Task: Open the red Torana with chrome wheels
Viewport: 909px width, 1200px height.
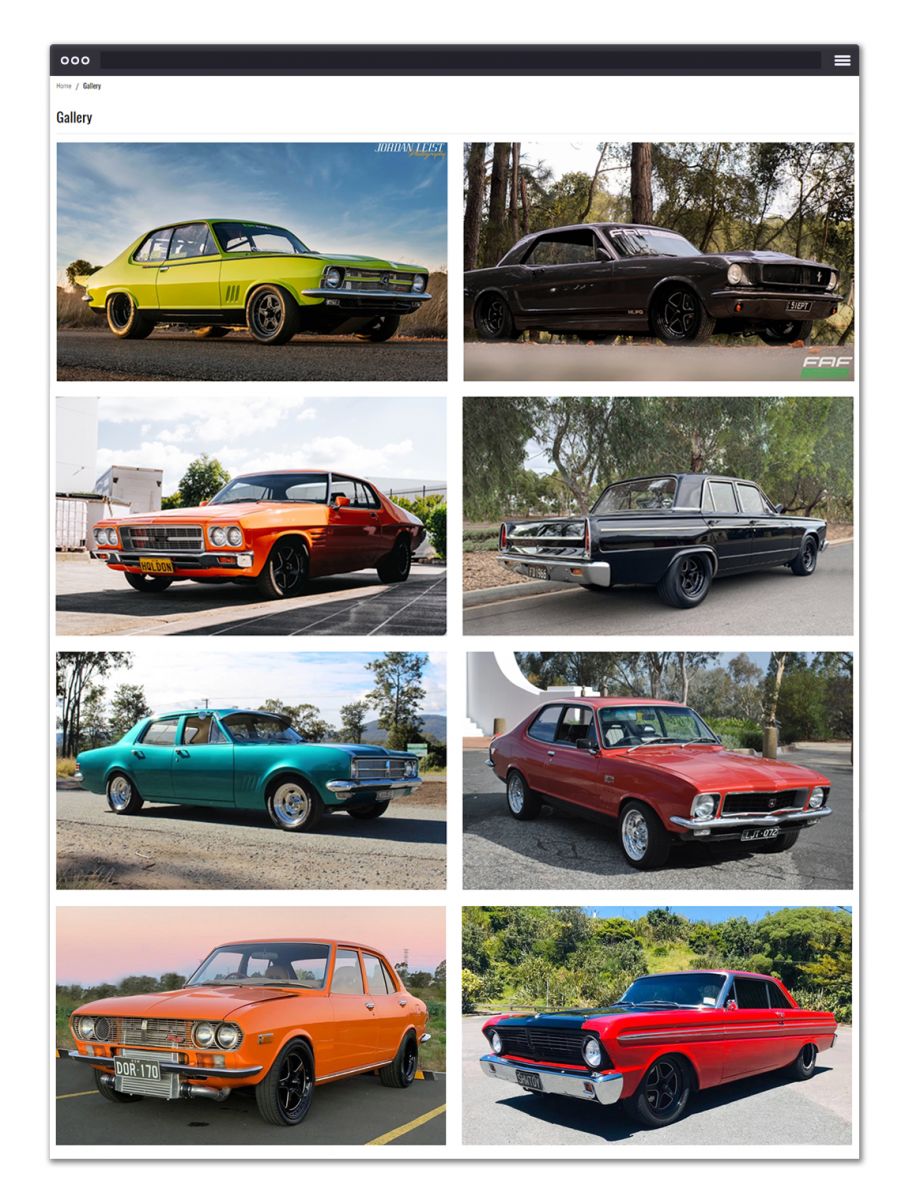Action: (658, 770)
